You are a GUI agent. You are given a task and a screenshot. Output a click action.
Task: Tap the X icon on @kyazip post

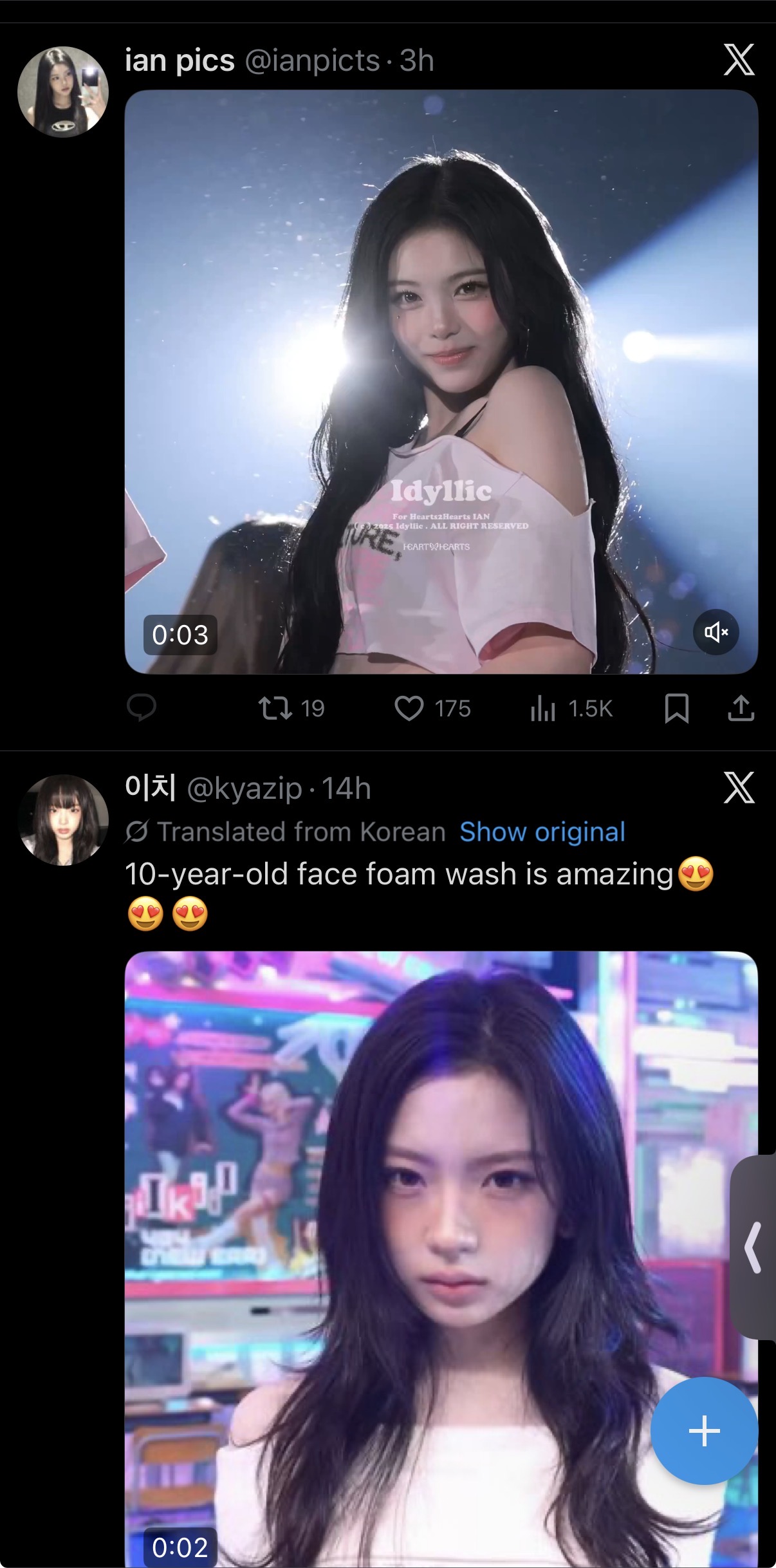tap(739, 788)
